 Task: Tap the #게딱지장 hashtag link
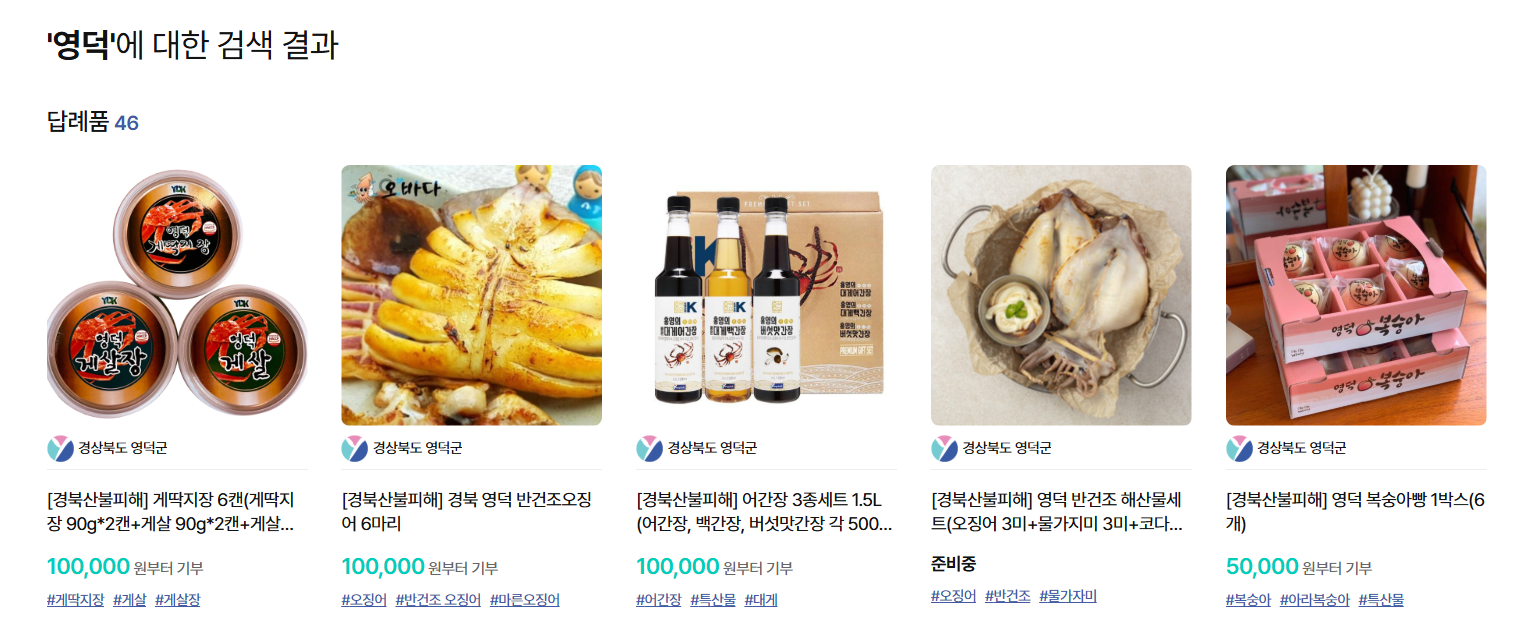click(x=75, y=600)
